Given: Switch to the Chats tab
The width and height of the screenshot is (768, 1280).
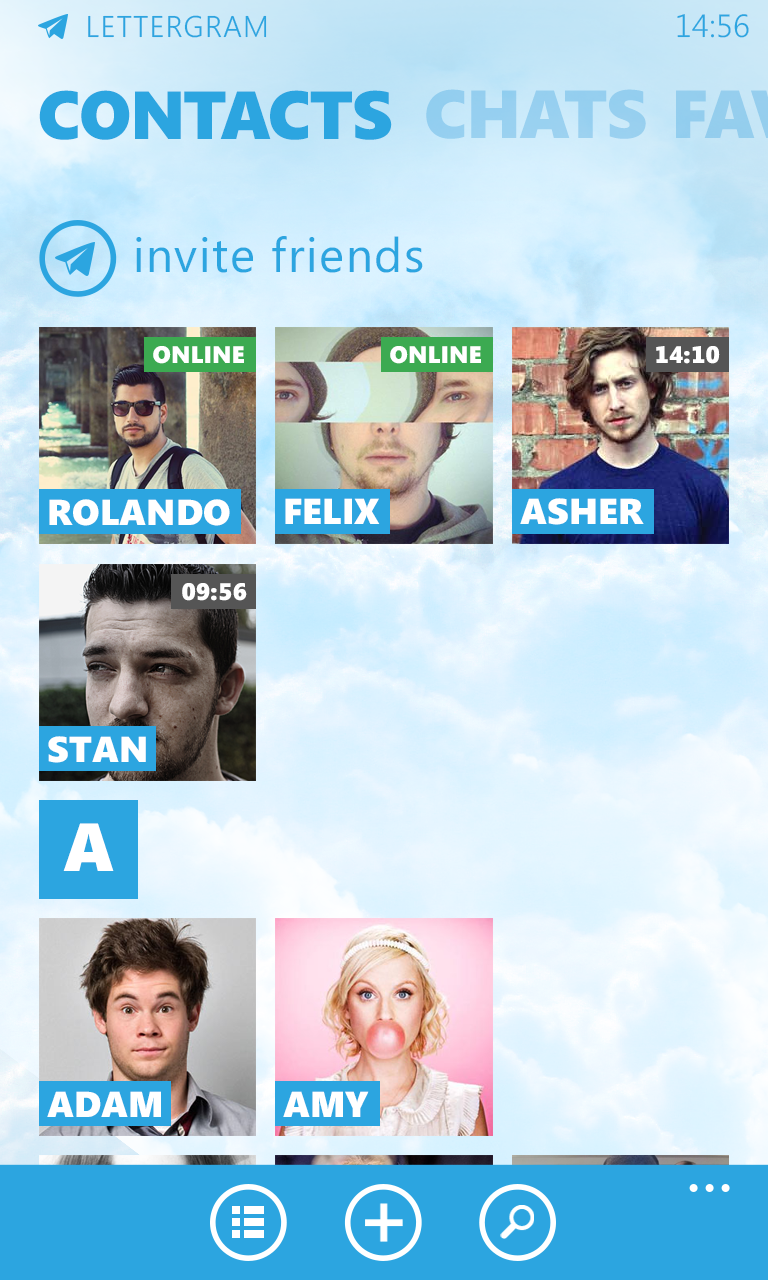Looking at the screenshot, I should tap(536, 114).
